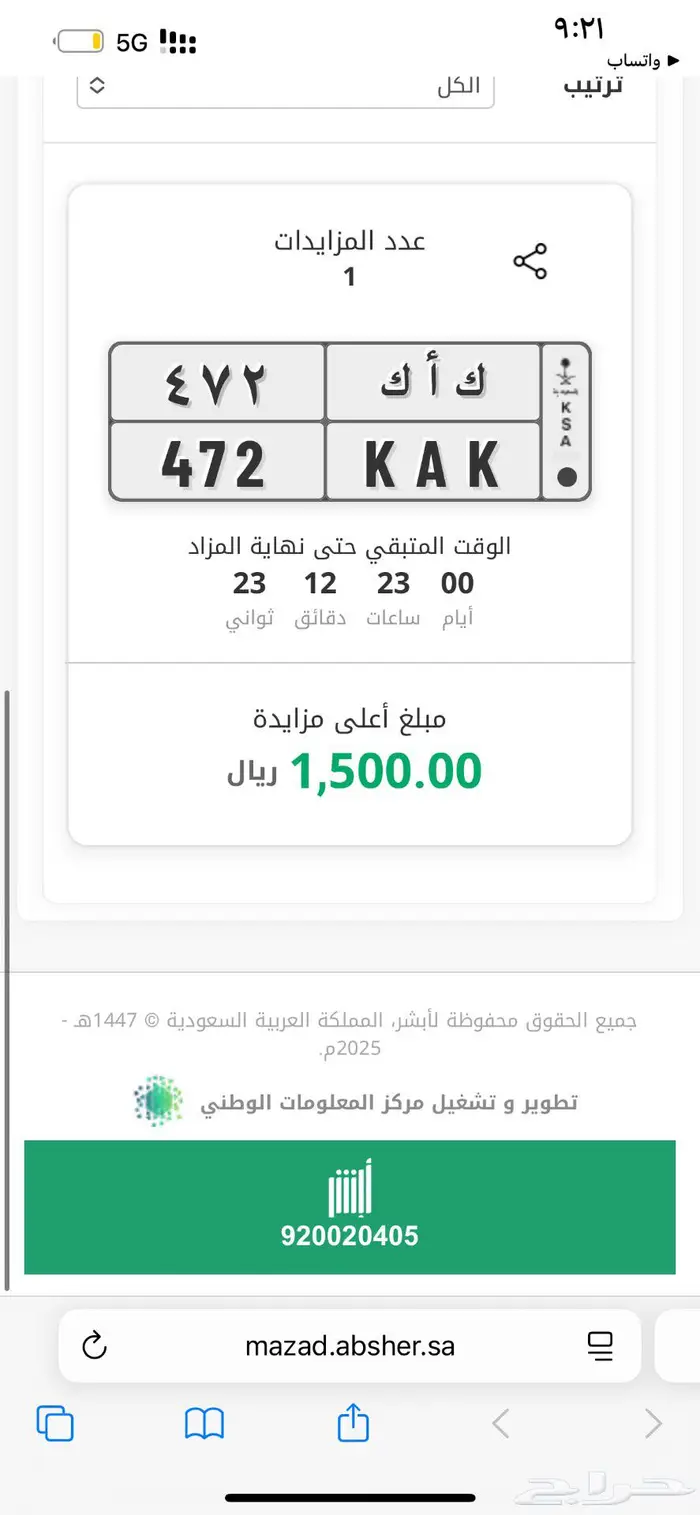Open the KAK 472 plate auction card

tap(349, 421)
